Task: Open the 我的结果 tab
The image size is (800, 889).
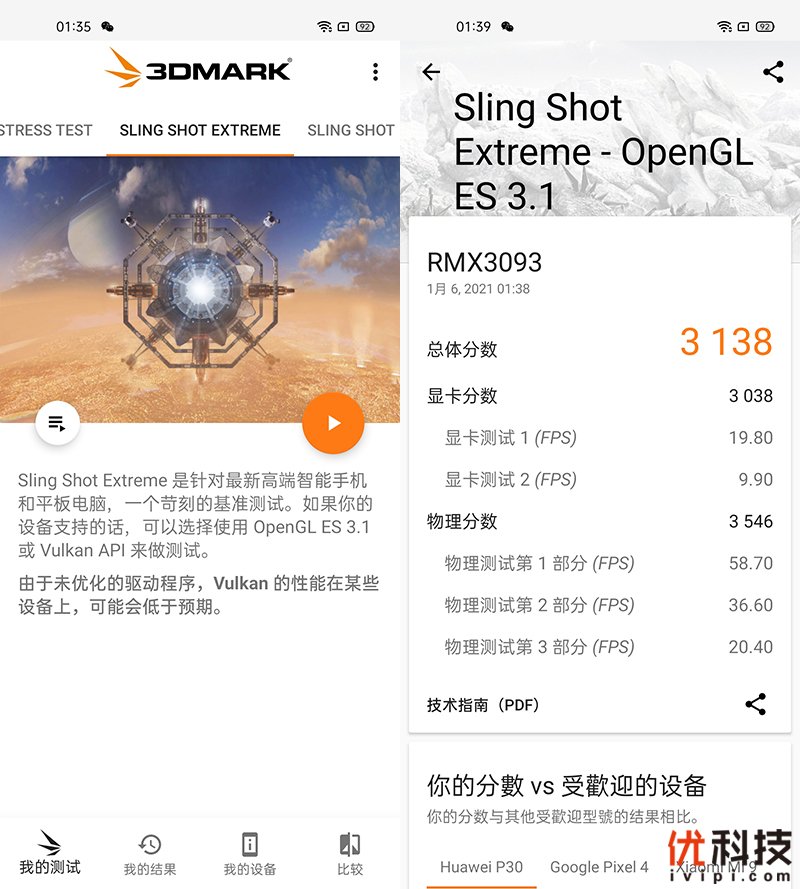Action: click(150, 852)
